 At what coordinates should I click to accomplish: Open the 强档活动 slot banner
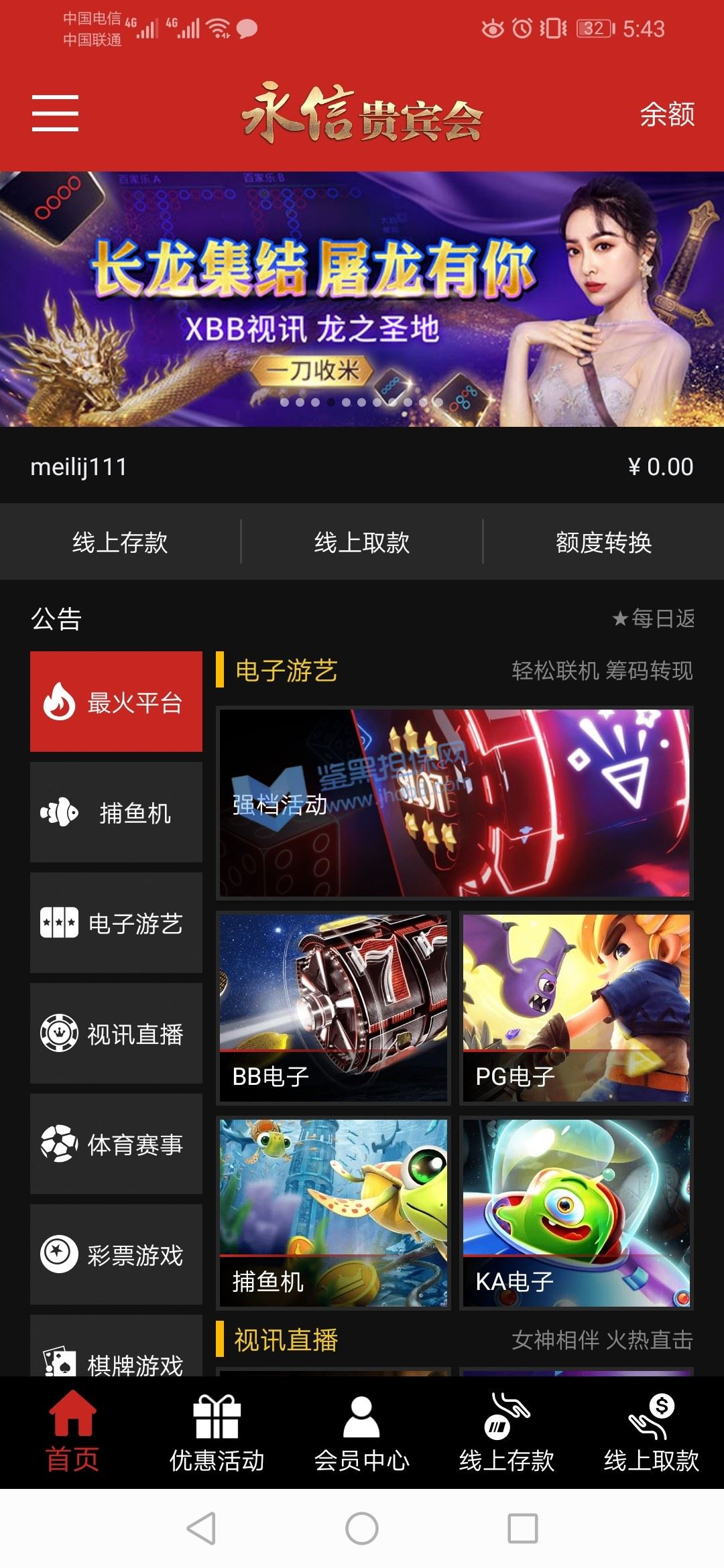tap(455, 803)
